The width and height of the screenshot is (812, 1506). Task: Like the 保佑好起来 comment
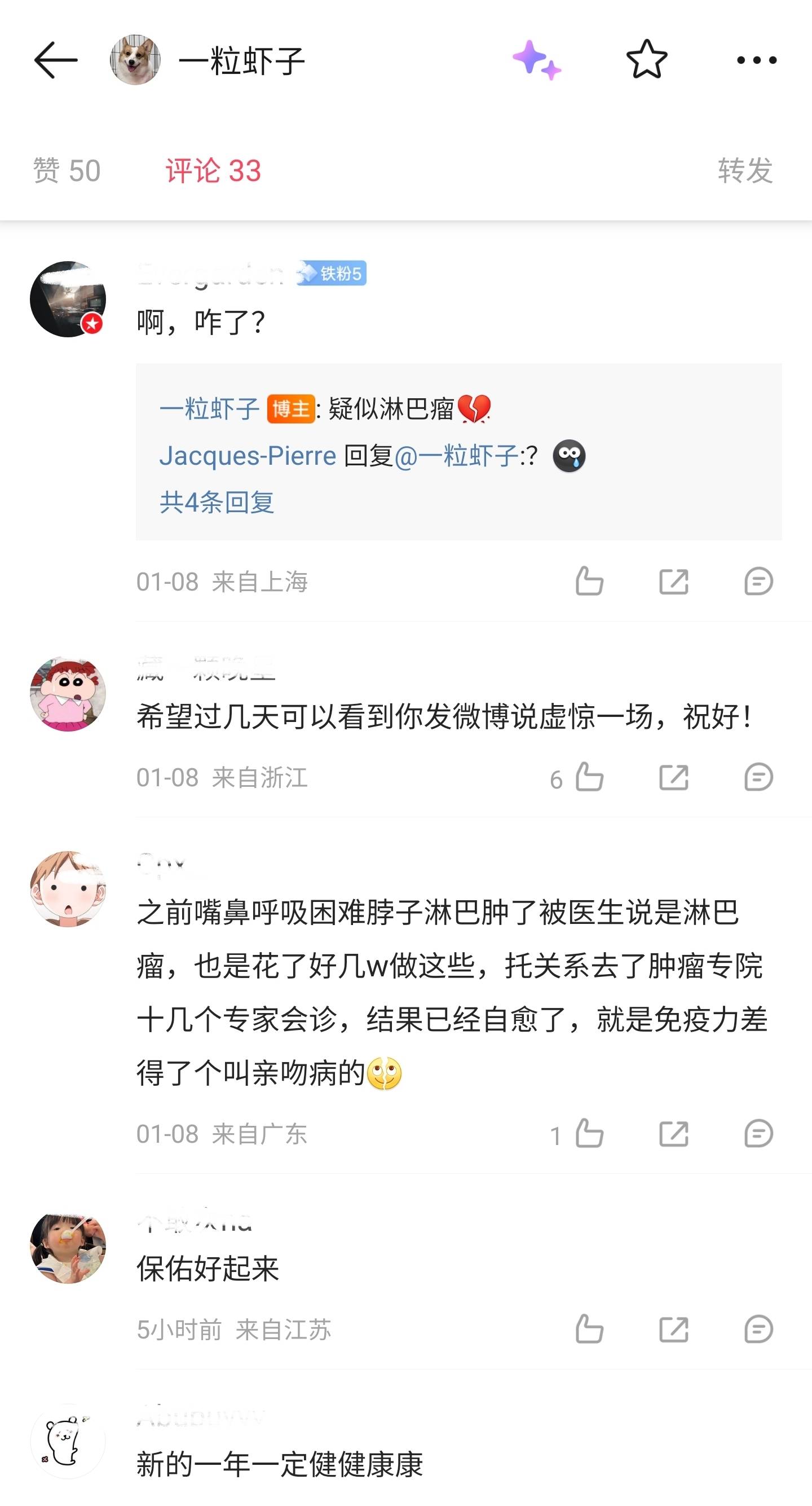click(x=589, y=1329)
